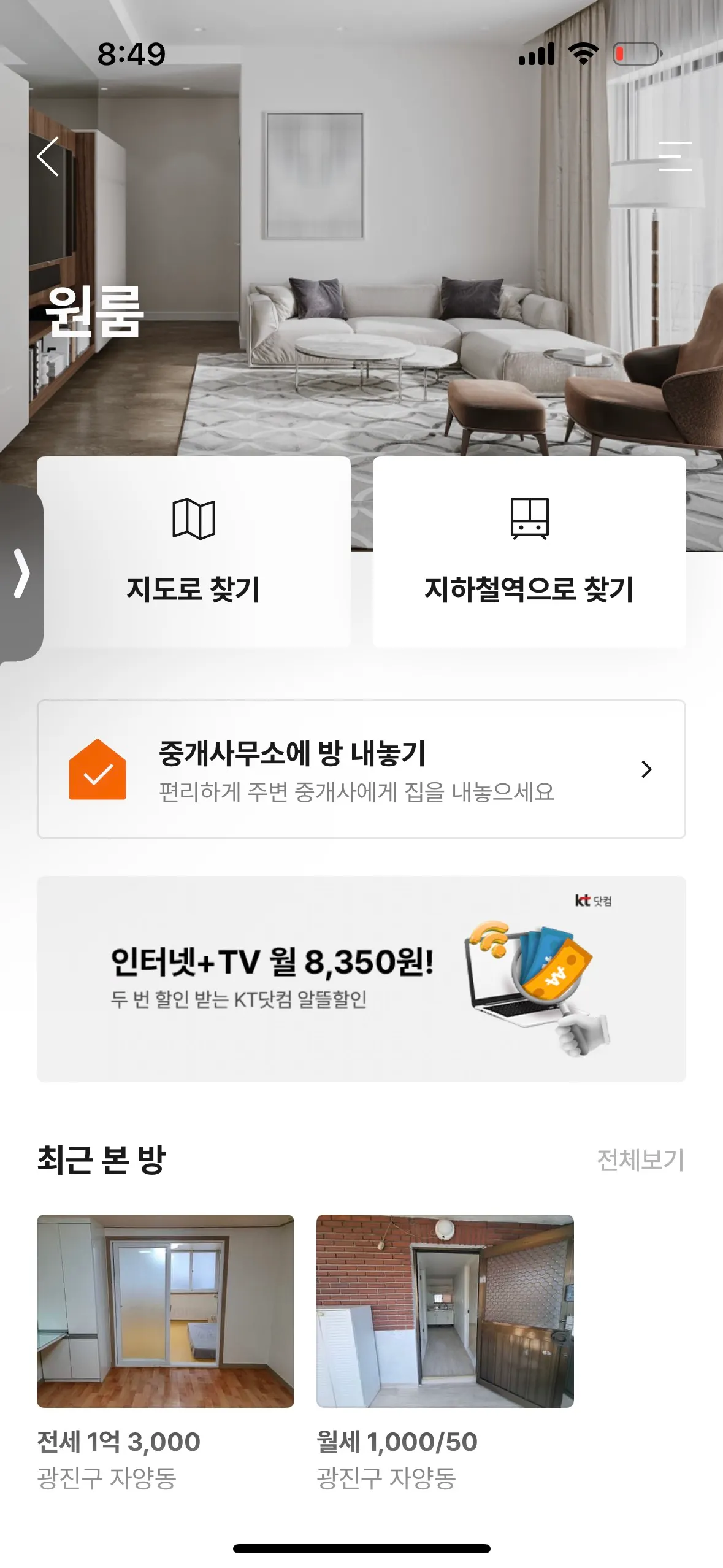Open the KT 인터넷+TV banner
This screenshot has height=1568, width=723.
click(361, 979)
